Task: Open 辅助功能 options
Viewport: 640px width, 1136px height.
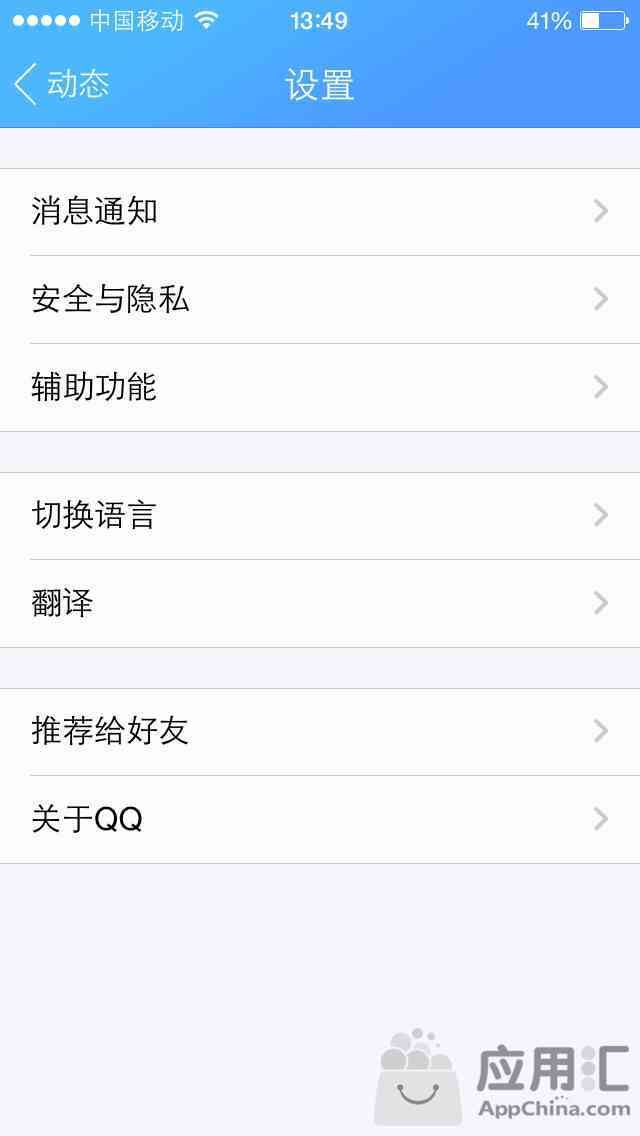Action: 320,387
